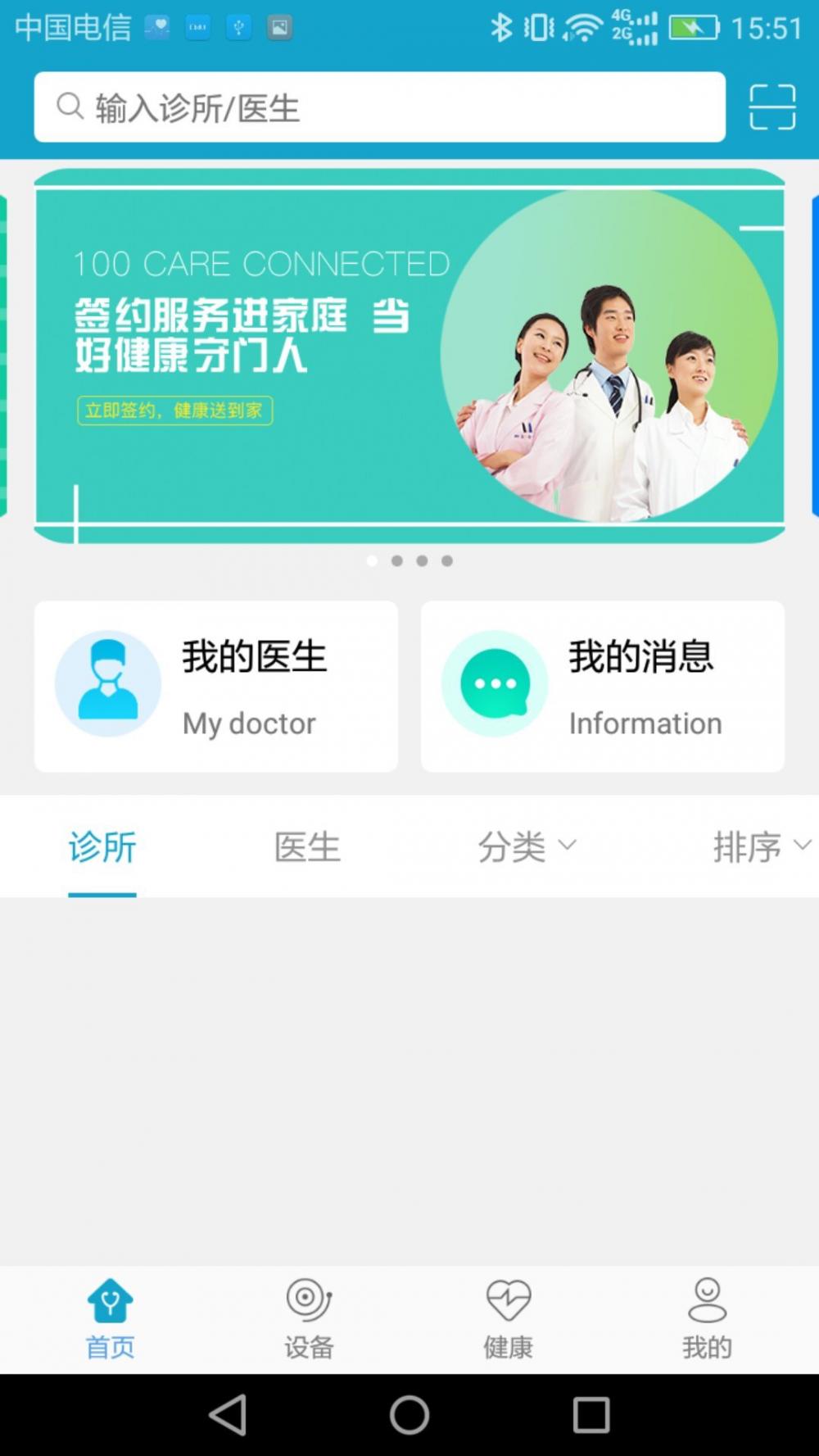Screen dimensions: 819x1456
Task: Switch to the 设备 devices tab
Action: [x=309, y=1319]
